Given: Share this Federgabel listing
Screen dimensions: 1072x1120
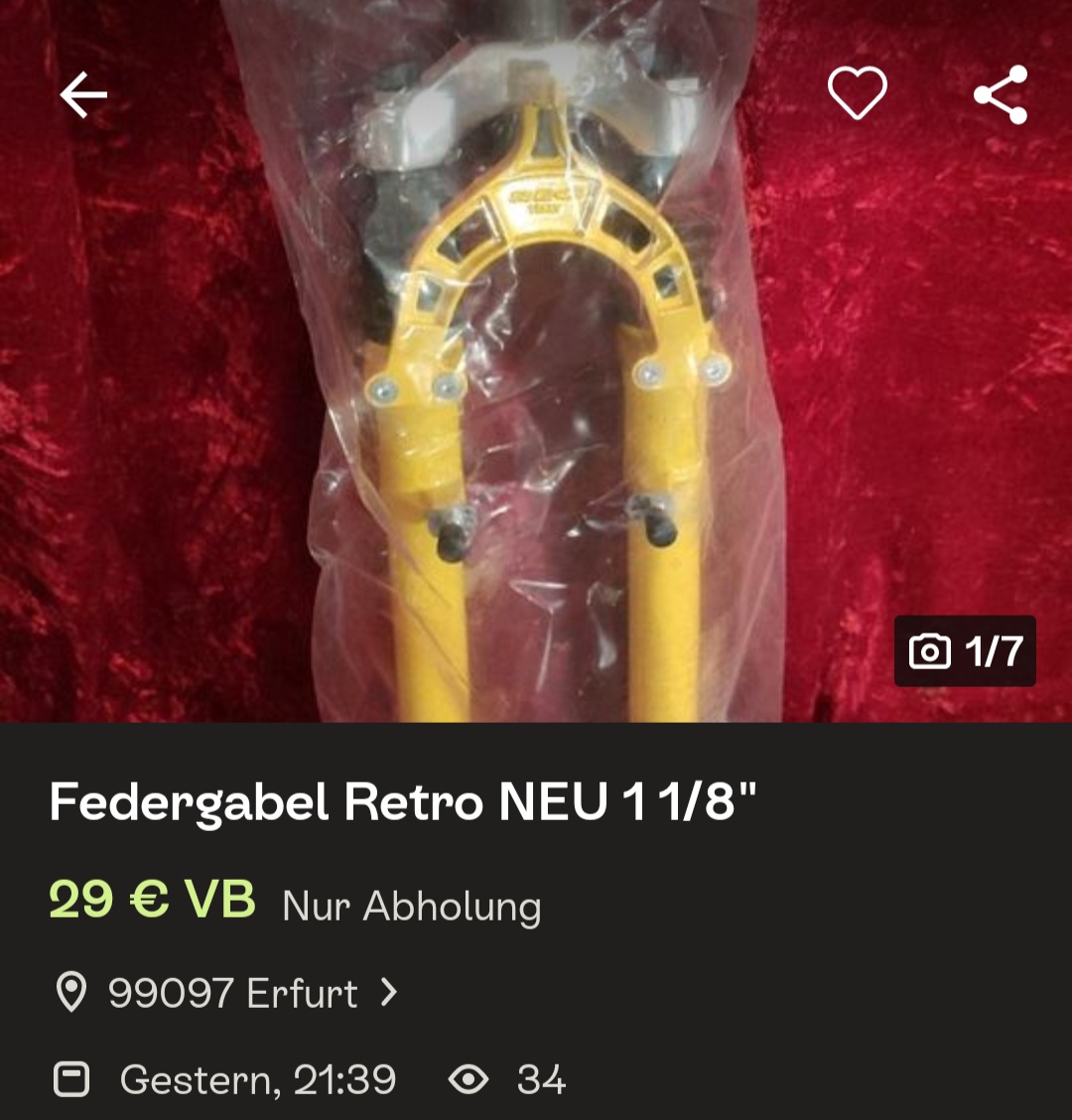Looking at the screenshot, I should tap(1001, 94).
